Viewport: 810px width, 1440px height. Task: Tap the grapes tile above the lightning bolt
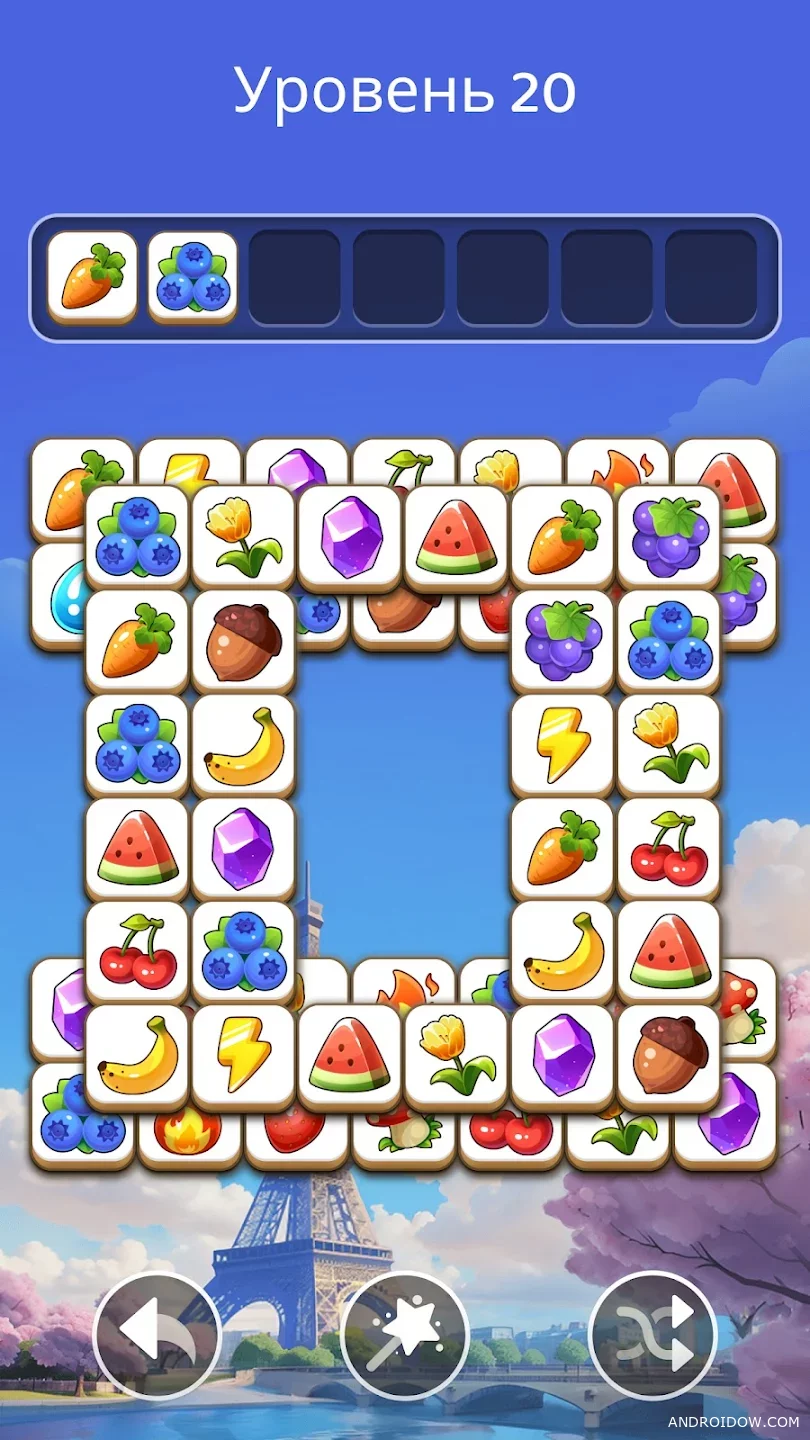[x=562, y=640]
